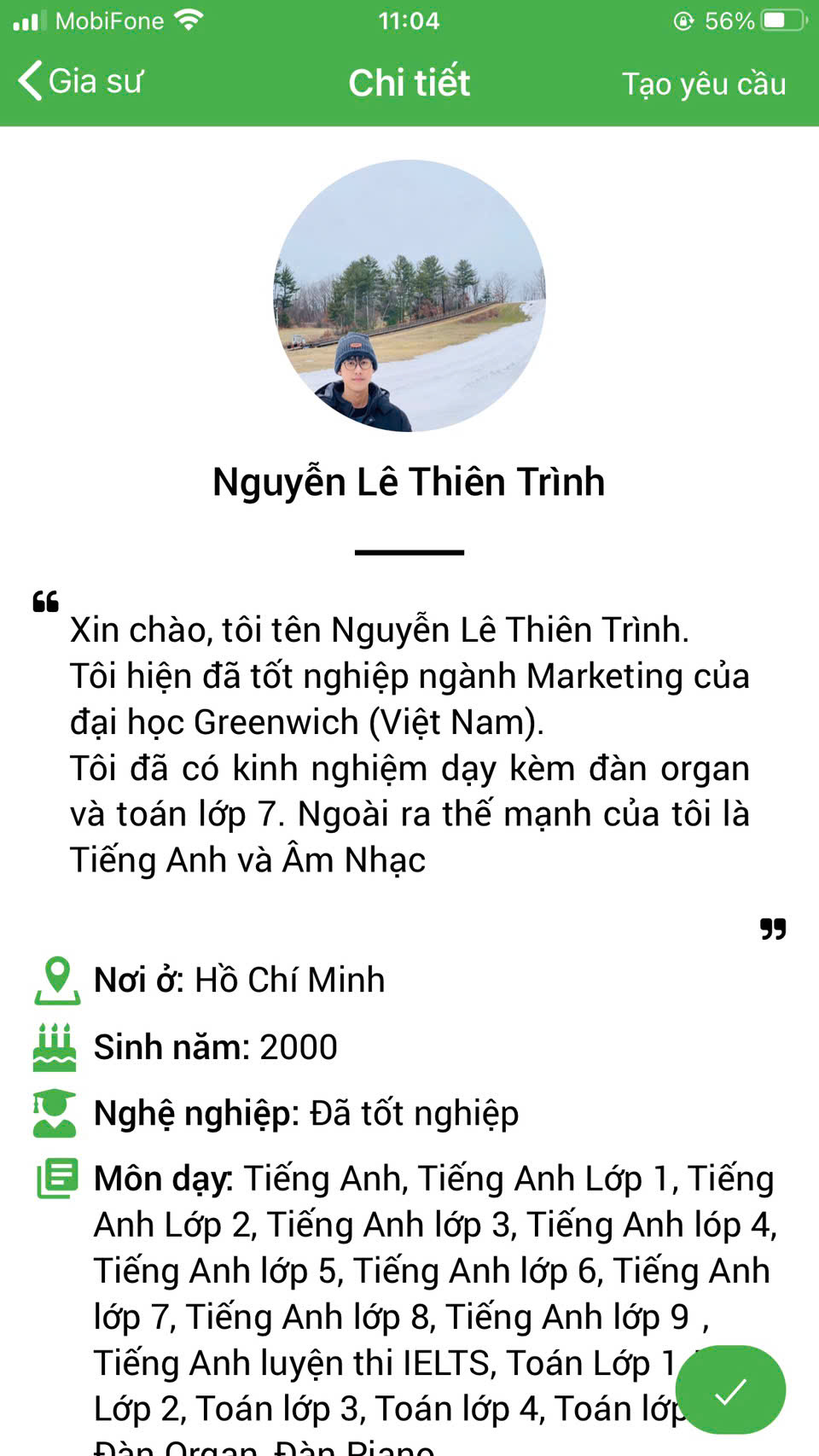This screenshot has height=1456, width=819.
Task: Tap the green checkmark floating button
Action: pyautogui.click(x=731, y=1389)
